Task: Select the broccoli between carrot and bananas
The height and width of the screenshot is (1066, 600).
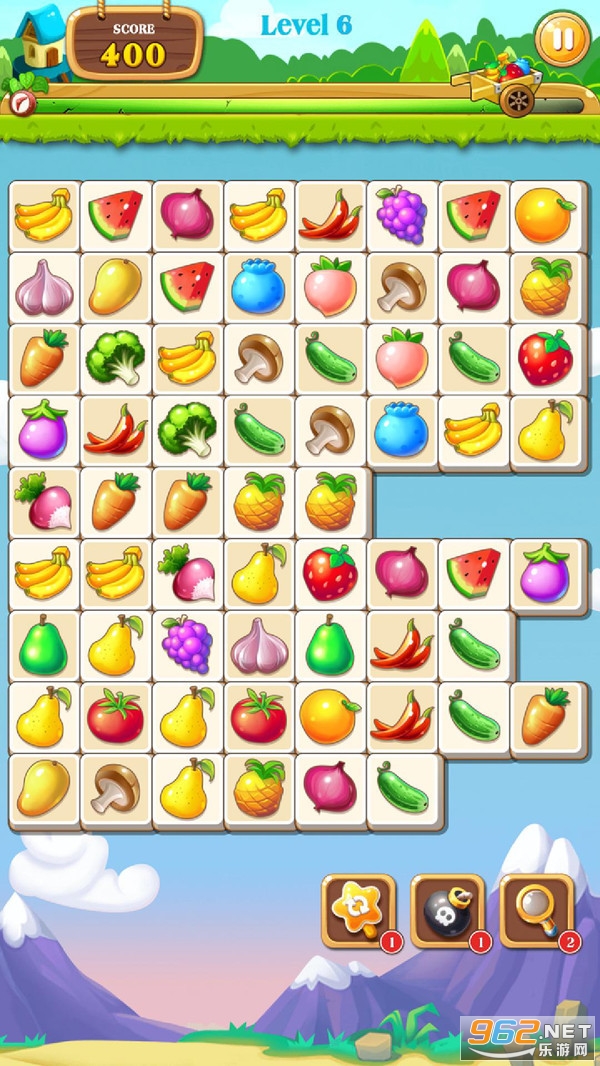Action: 116,357
